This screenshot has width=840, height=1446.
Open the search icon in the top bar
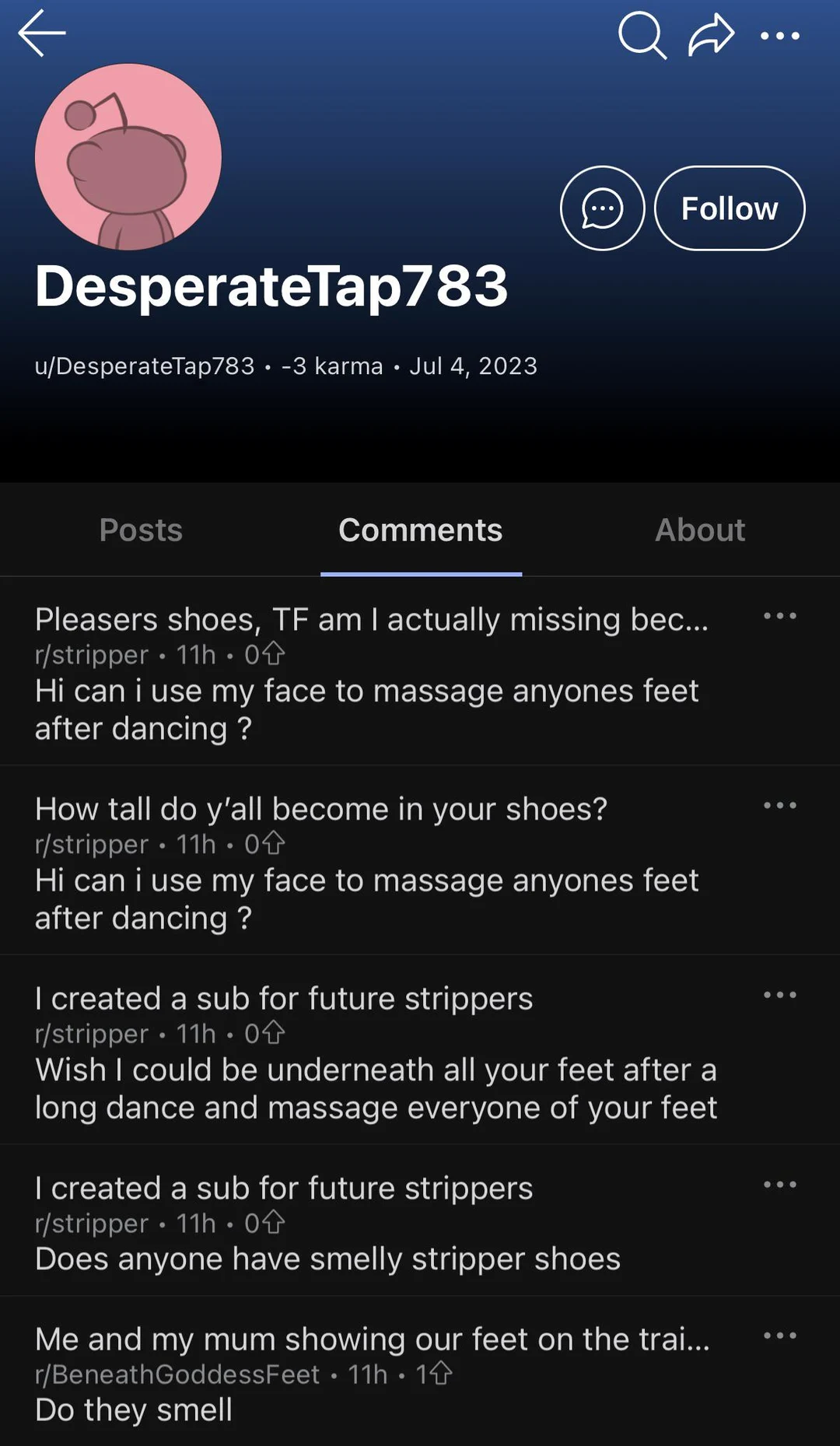tap(642, 35)
